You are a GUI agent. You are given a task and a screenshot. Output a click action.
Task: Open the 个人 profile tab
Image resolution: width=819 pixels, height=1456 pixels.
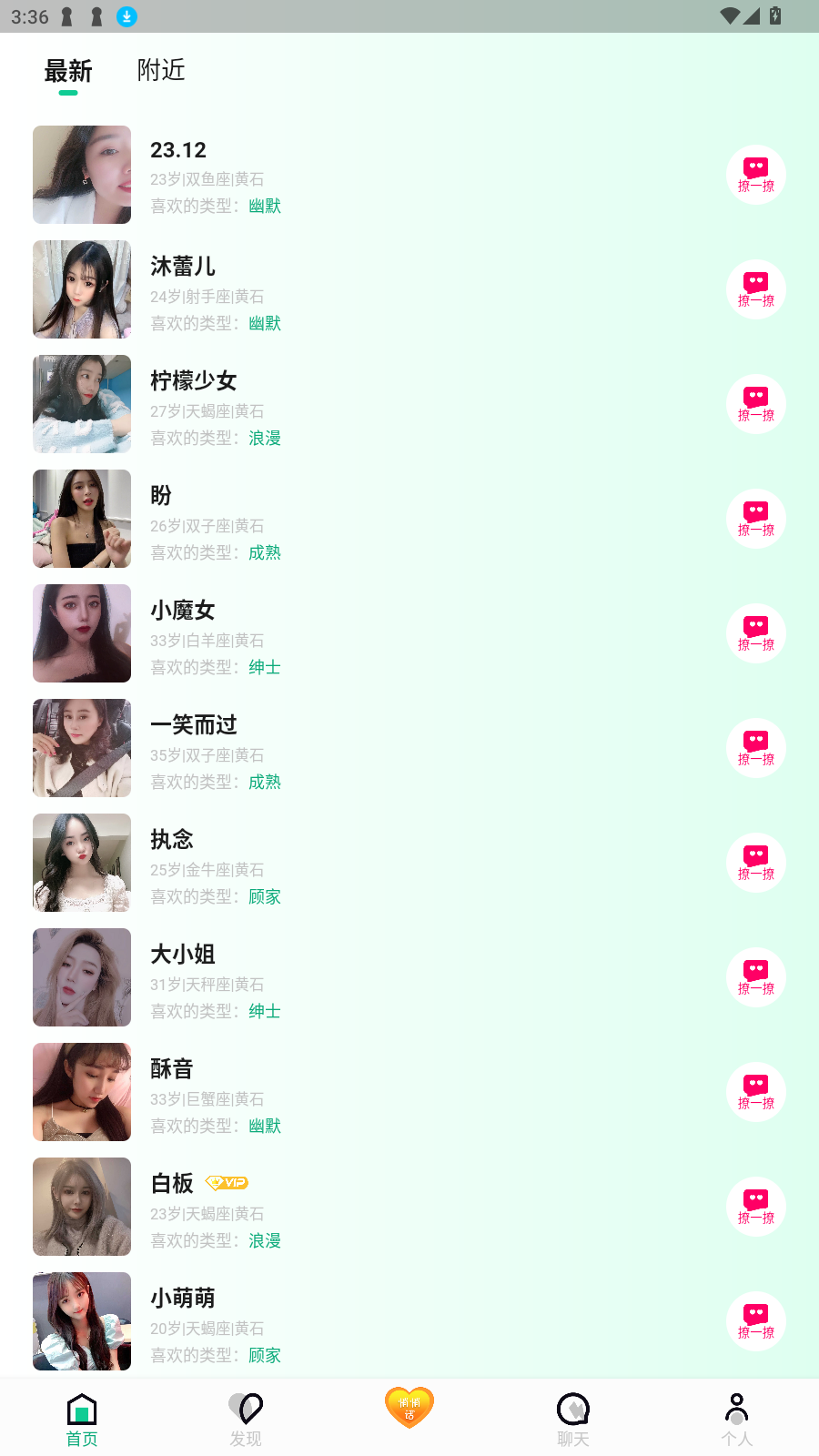737,1419
